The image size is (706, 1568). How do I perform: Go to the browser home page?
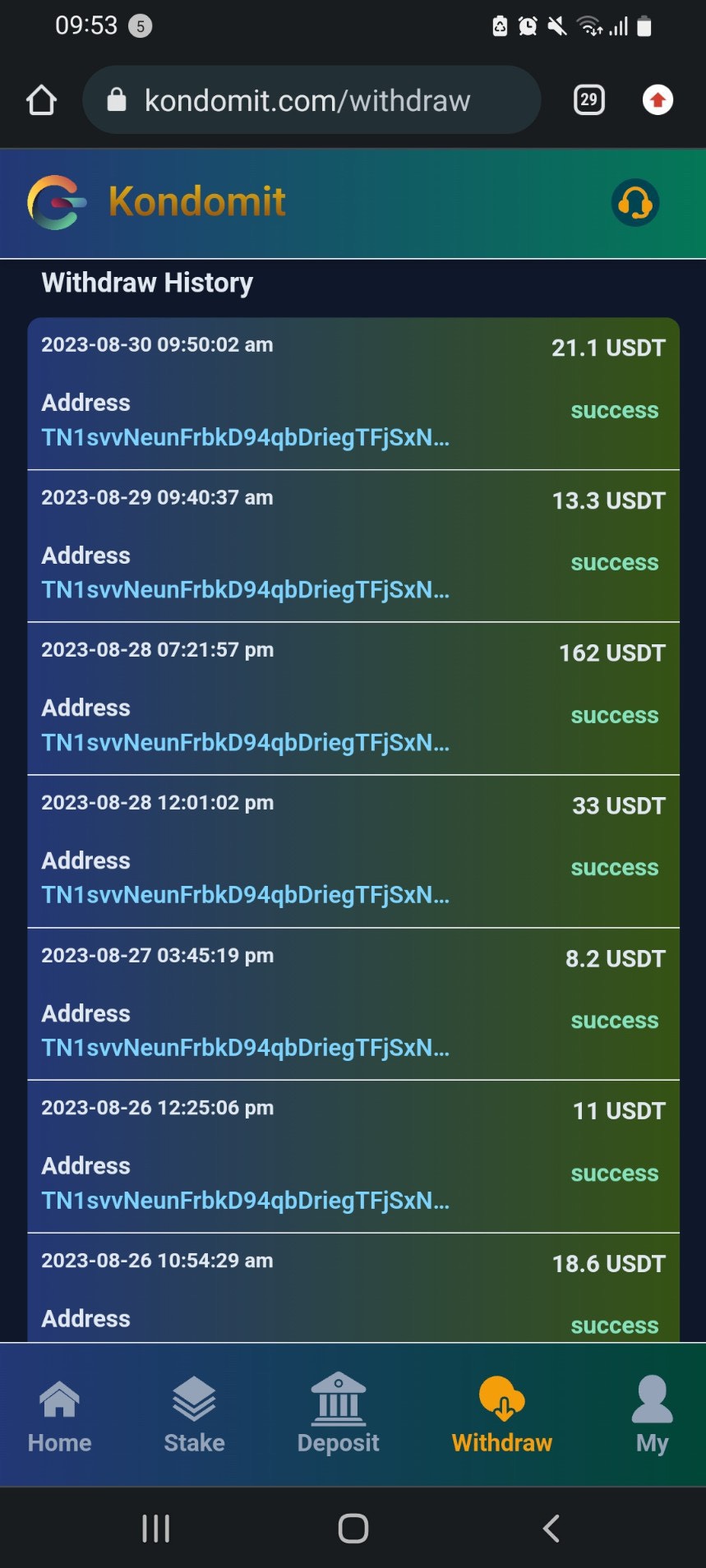click(x=41, y=100)
